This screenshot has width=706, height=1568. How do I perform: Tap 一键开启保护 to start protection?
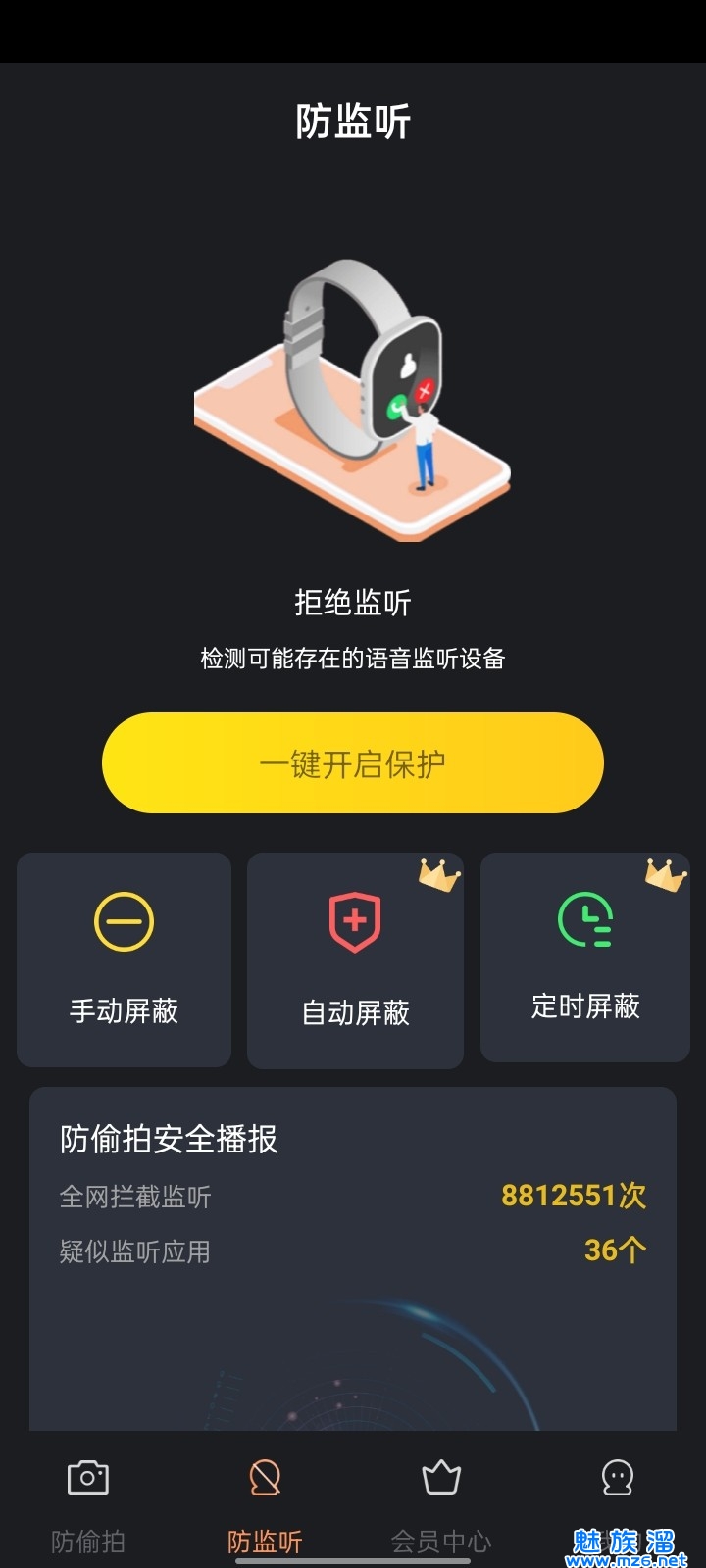click(353, 762)
